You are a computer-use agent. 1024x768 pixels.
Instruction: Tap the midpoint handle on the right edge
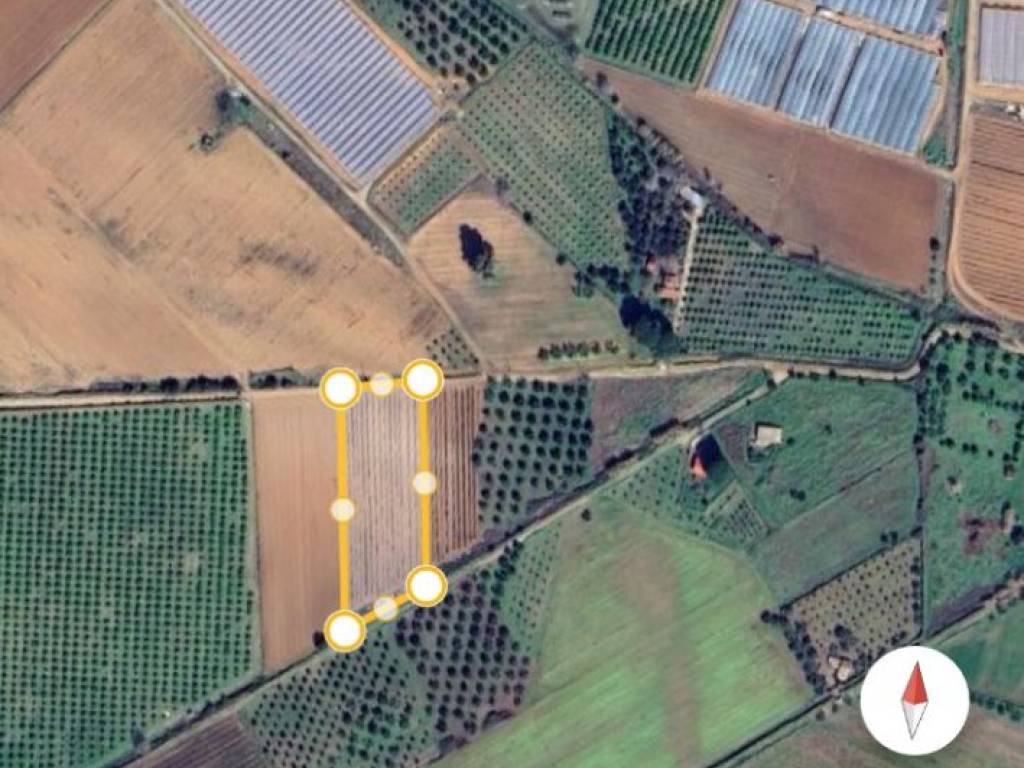pos(425,483)
